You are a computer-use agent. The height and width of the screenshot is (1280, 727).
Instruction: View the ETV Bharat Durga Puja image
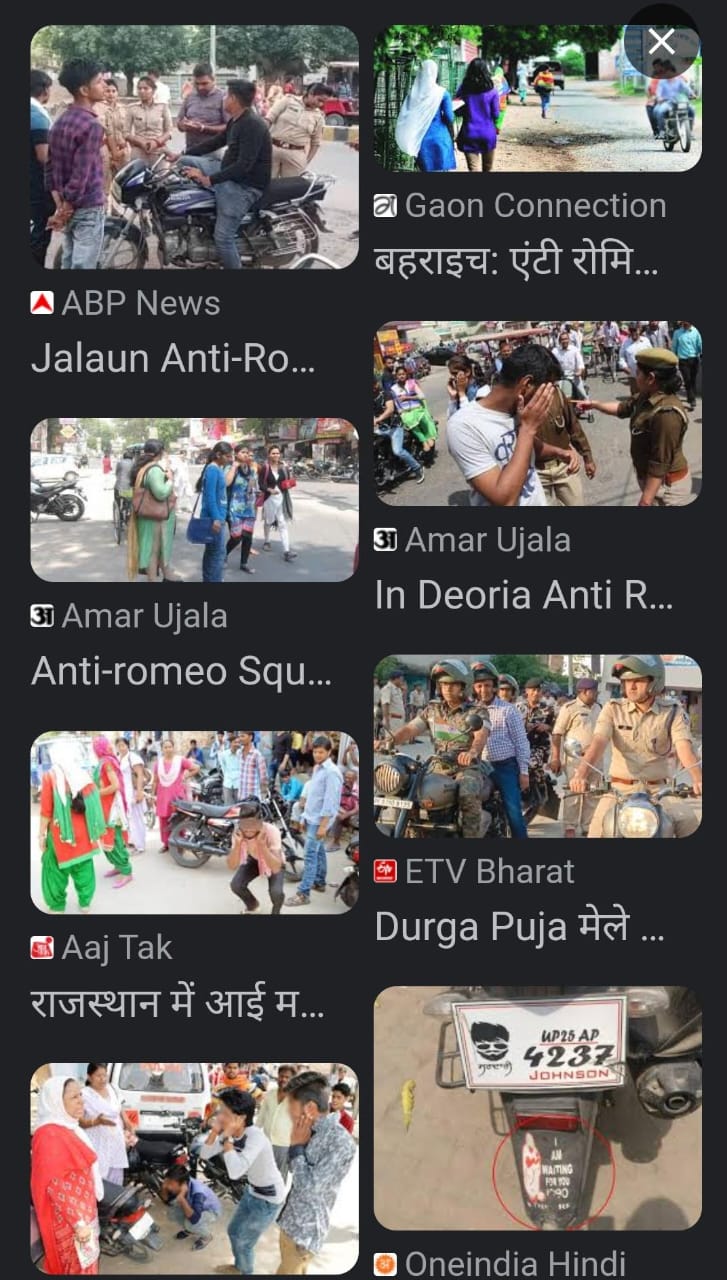click(x=537, y=746)
